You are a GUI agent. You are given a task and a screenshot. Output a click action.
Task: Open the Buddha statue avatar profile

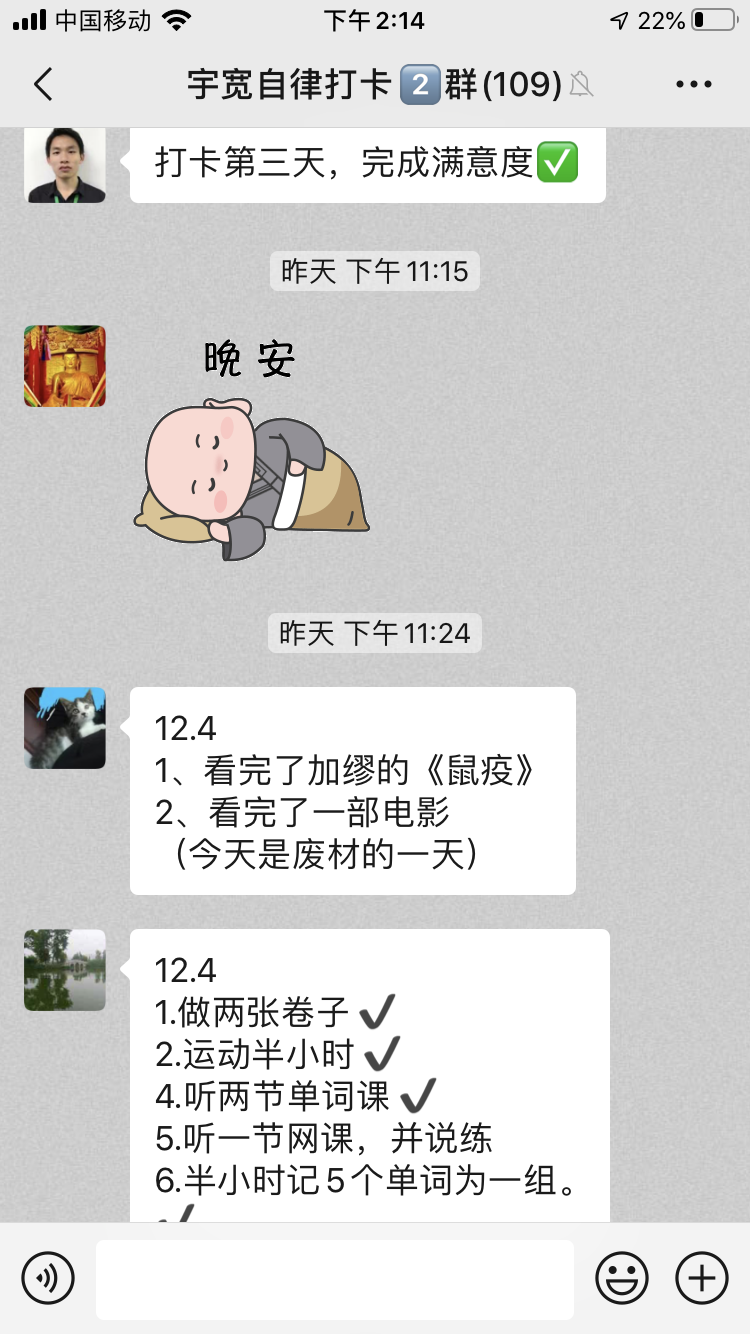click(x=65, y=366)
